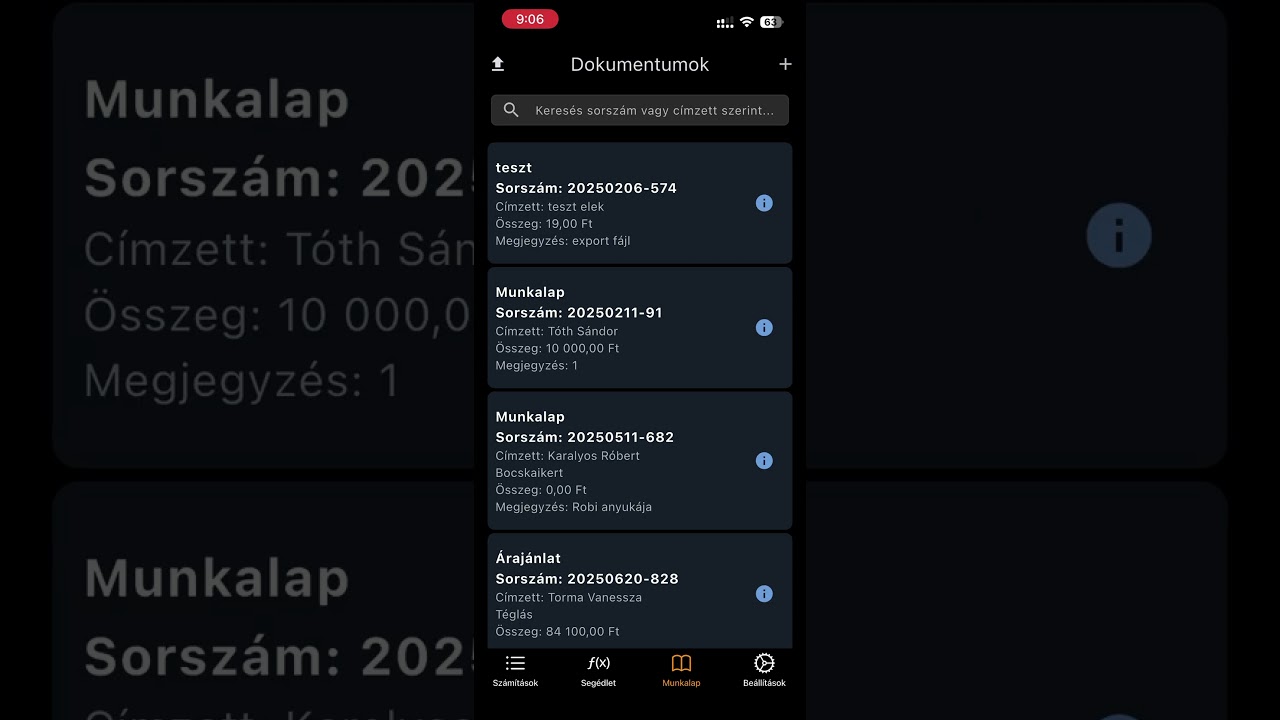Screen dimensions: 1280x720
Task: Go to the Beállítások tab
Action: tap(764, 670)
